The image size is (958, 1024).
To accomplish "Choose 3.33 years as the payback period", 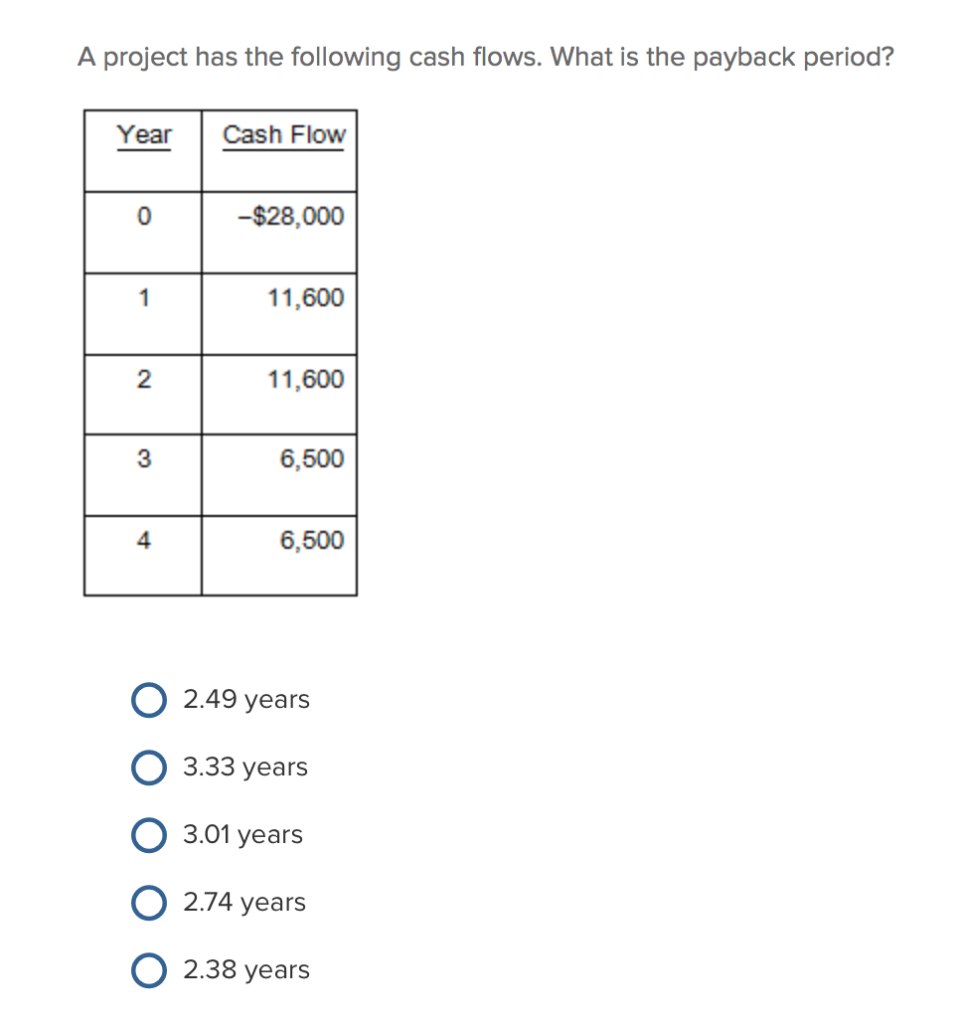I will tap(149, 768).
